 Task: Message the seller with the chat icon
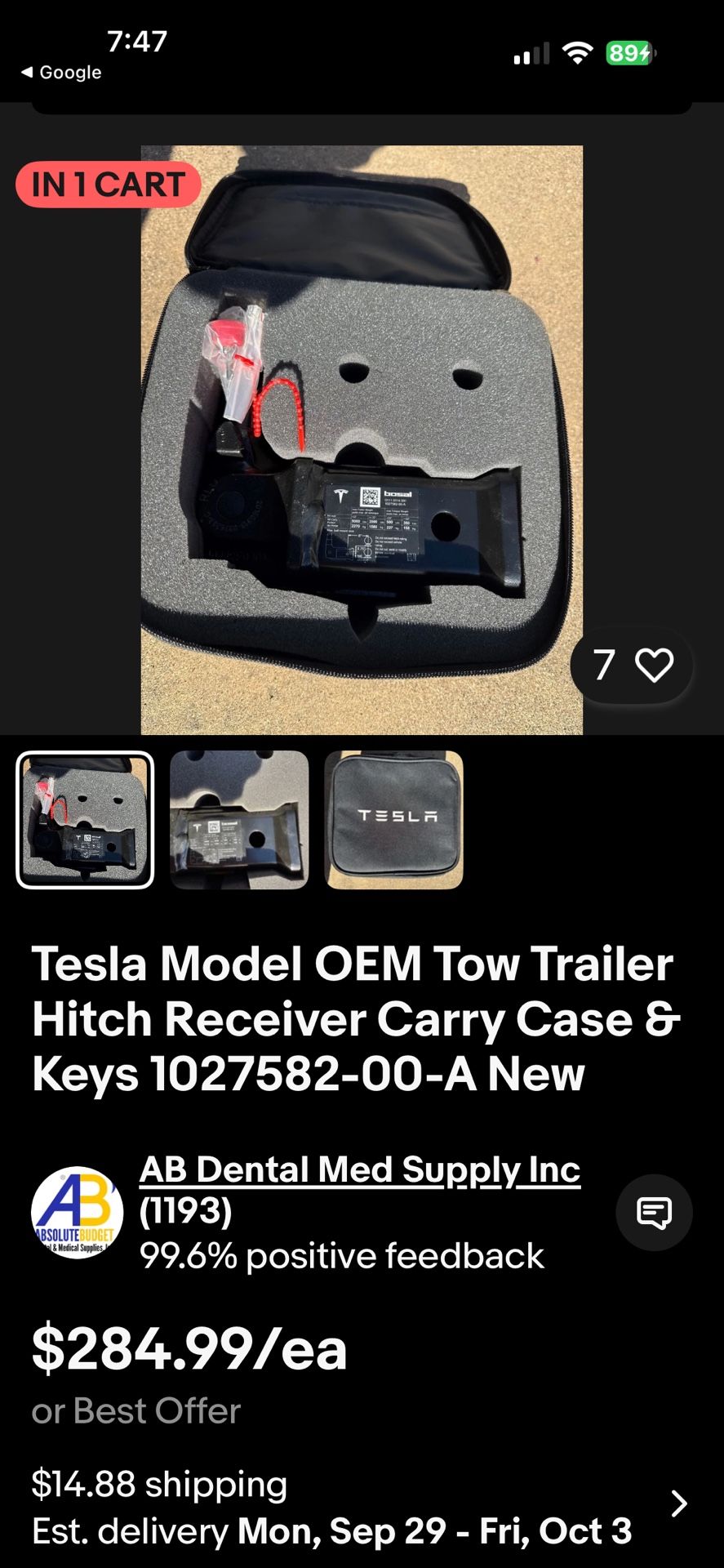654,1213
